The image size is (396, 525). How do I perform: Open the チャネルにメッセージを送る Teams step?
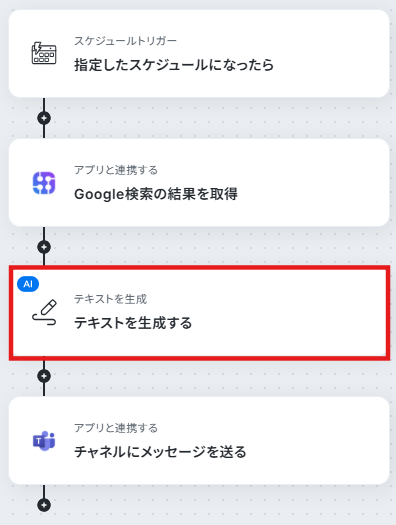[199, 441]
